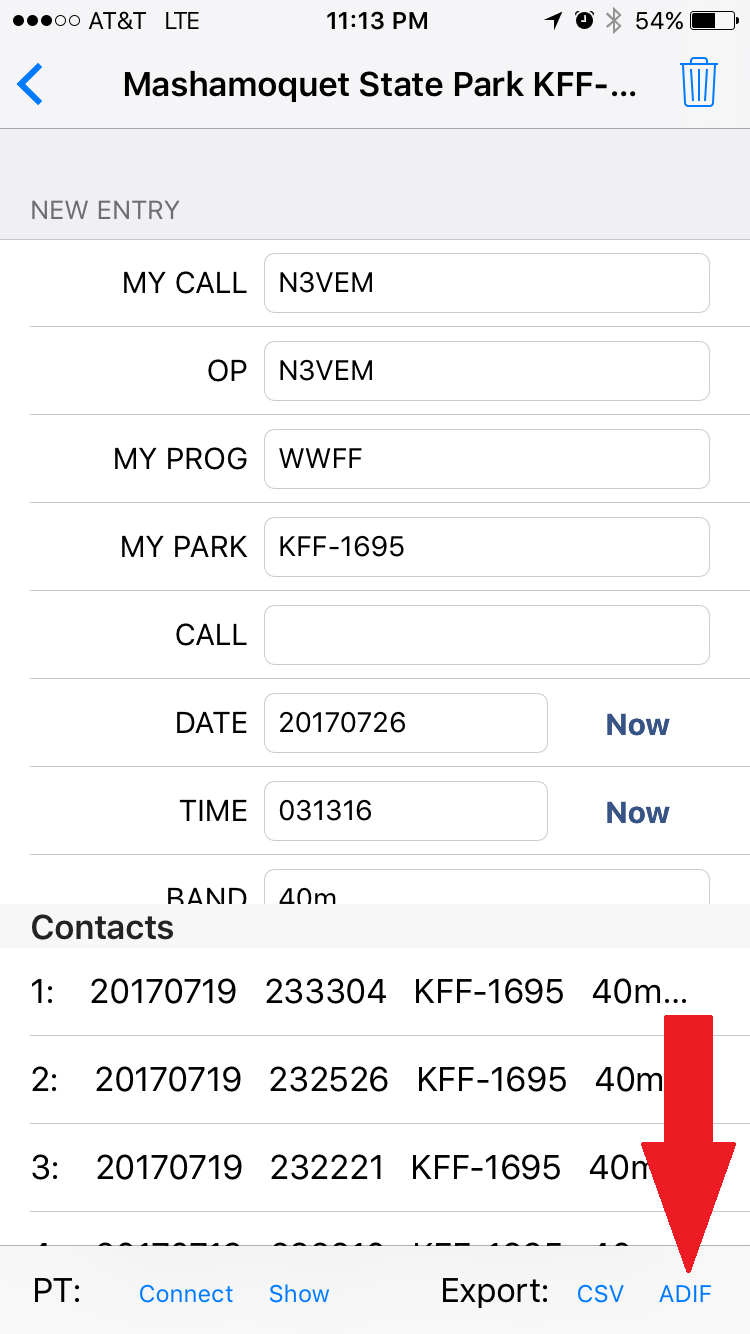This screenshot has width=750, height=1334.
Task: Set time to Now
Action: pyautogui.click(x=638, y=812)
